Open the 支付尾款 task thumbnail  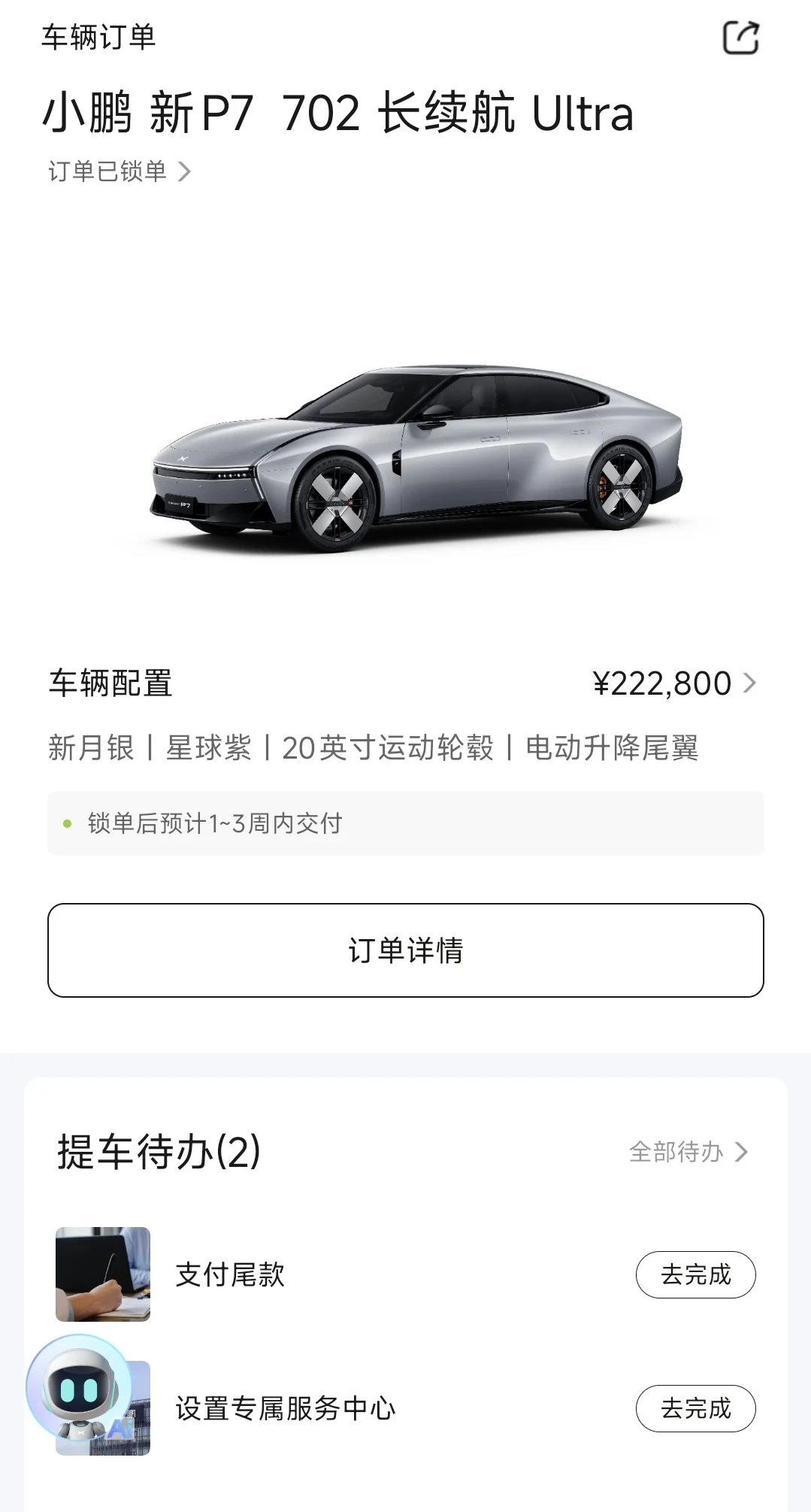point(103,1274)
